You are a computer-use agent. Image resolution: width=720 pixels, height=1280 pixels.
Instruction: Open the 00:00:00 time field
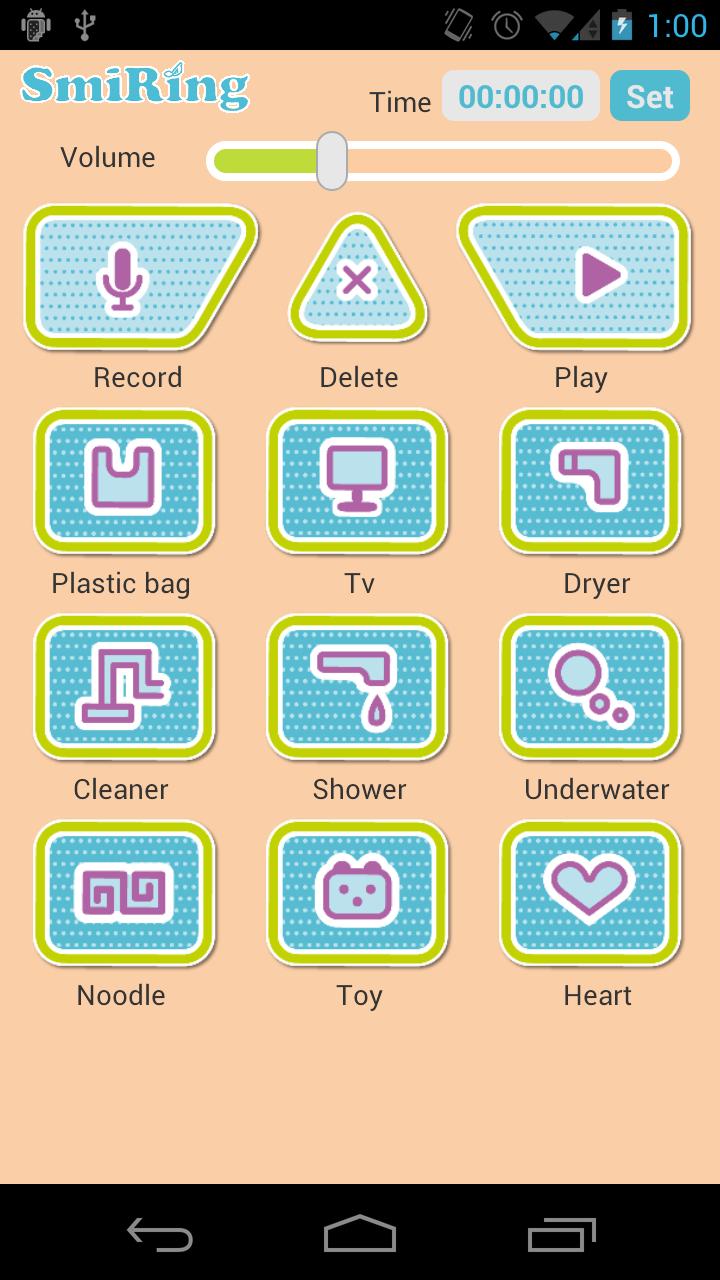(520, 96)
